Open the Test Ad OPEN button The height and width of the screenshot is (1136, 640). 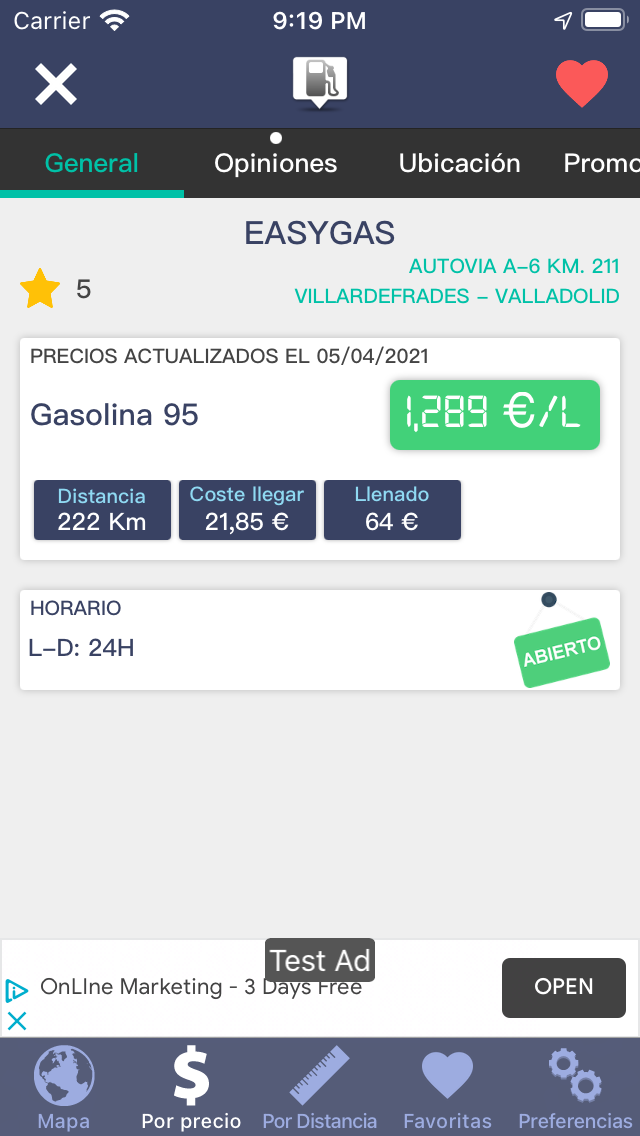click(x=563, y=987)
